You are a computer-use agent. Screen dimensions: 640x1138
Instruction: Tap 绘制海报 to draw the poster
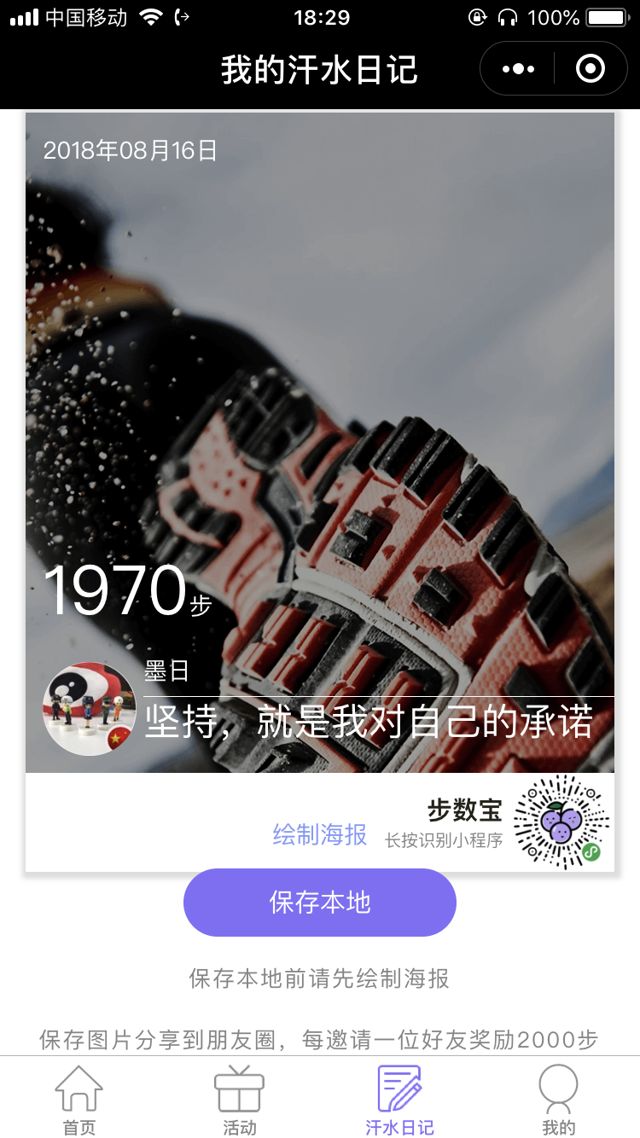tap(320, 835)
